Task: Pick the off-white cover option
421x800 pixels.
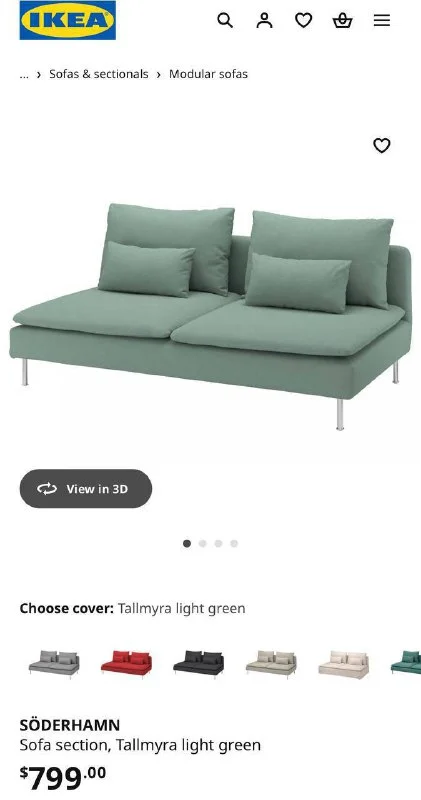Action: [x=343, y=665]
